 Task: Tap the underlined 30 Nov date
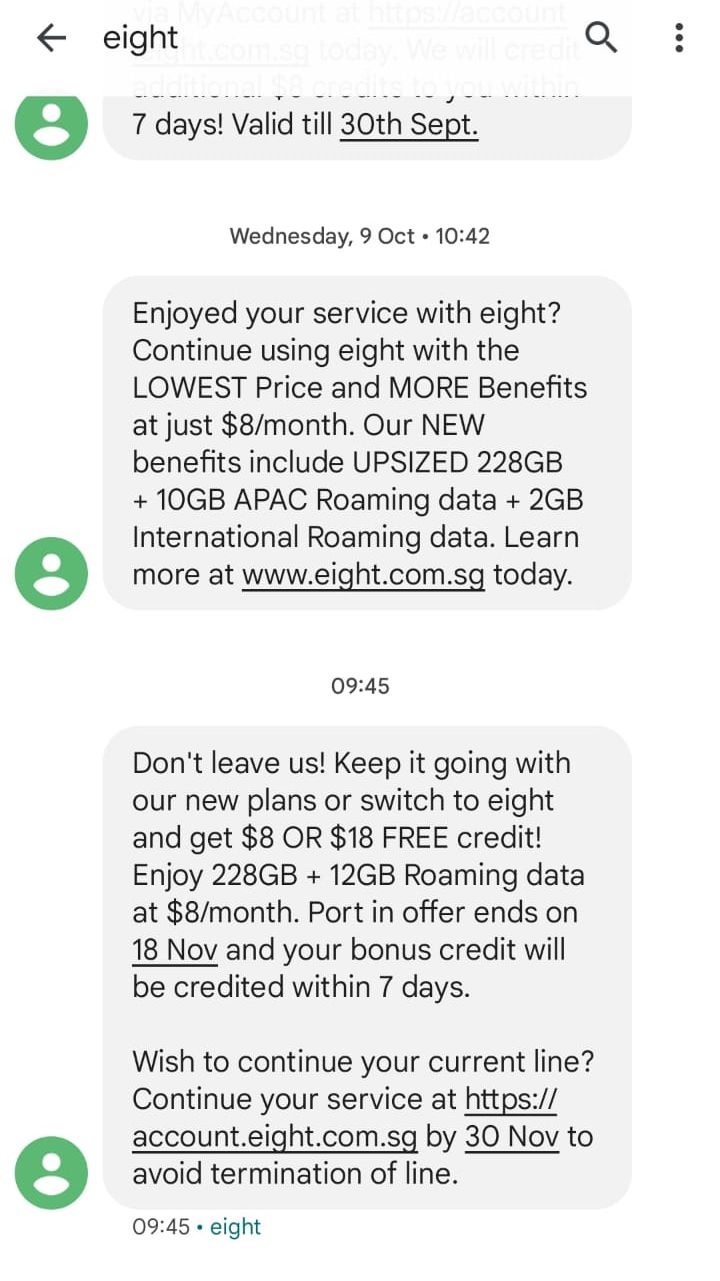(512, 1137)
